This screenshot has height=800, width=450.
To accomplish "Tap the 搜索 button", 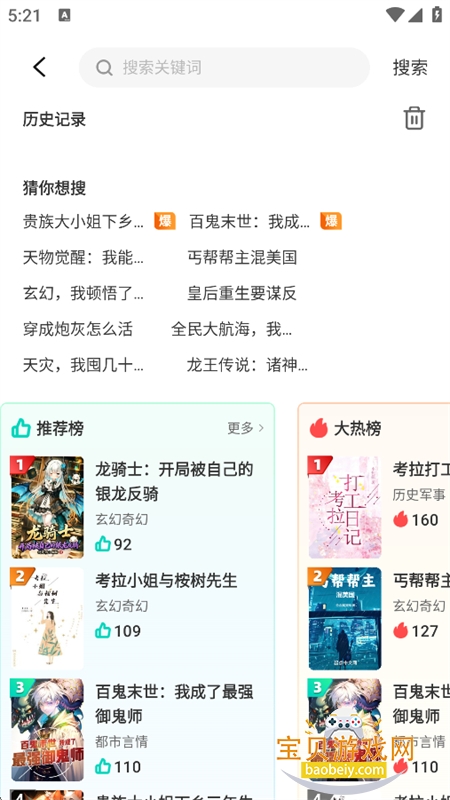I will pos(410,67).
